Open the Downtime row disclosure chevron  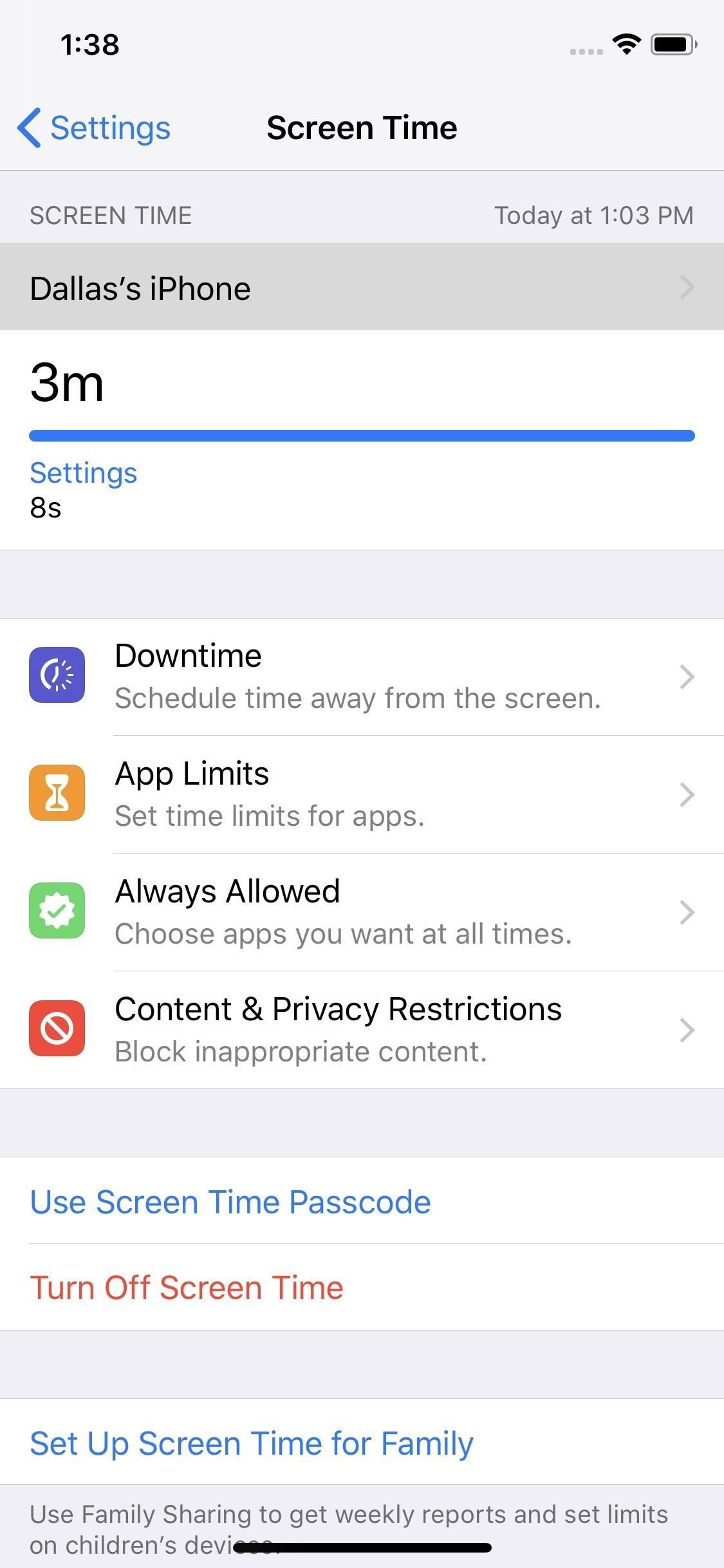click(x=687, y=677)
